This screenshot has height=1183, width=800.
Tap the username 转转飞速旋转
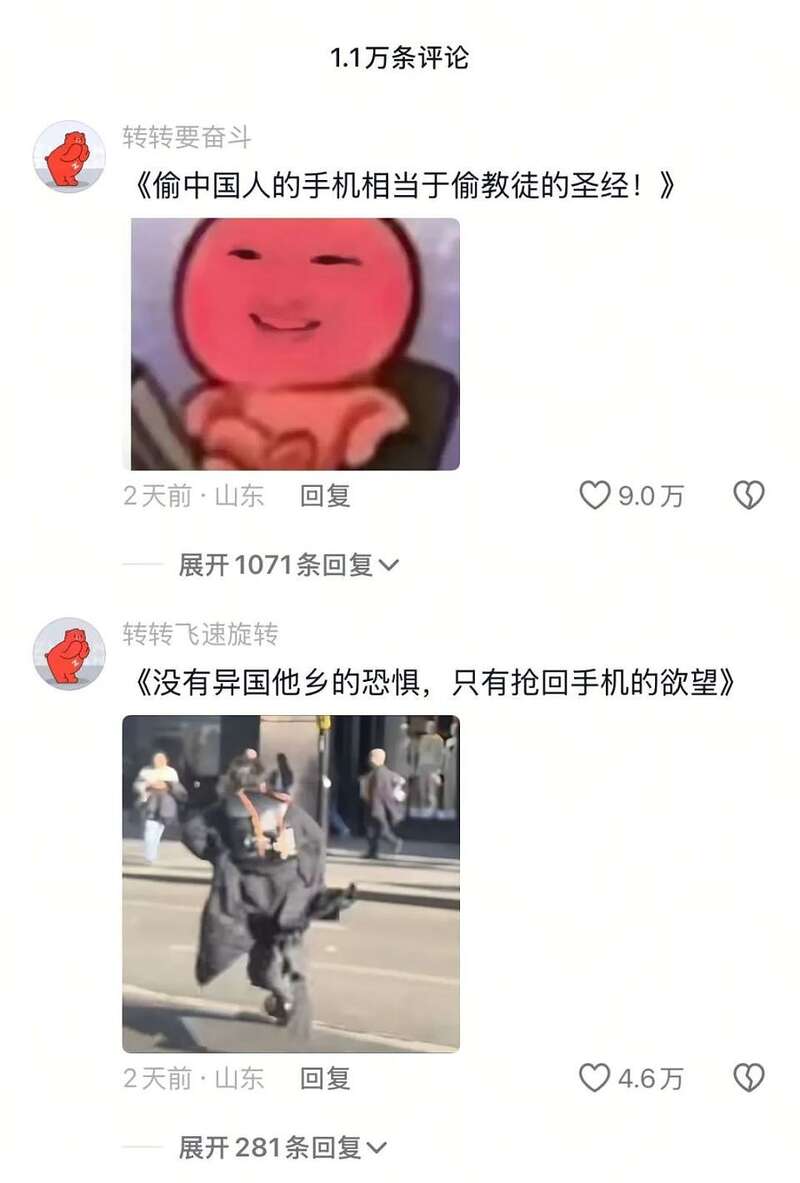click(x=200, y=634)
